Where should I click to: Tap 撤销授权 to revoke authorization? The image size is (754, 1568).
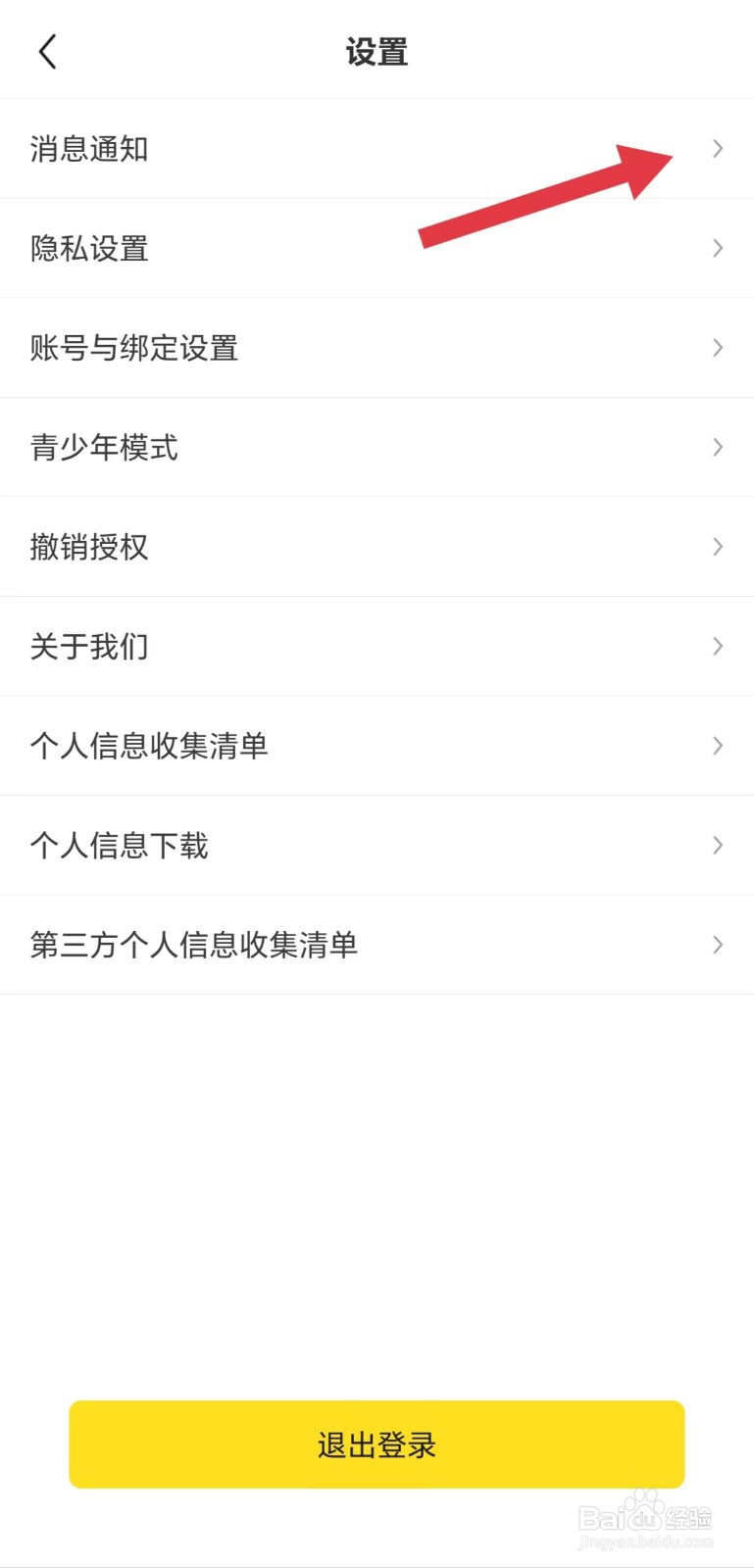point(88,547)
